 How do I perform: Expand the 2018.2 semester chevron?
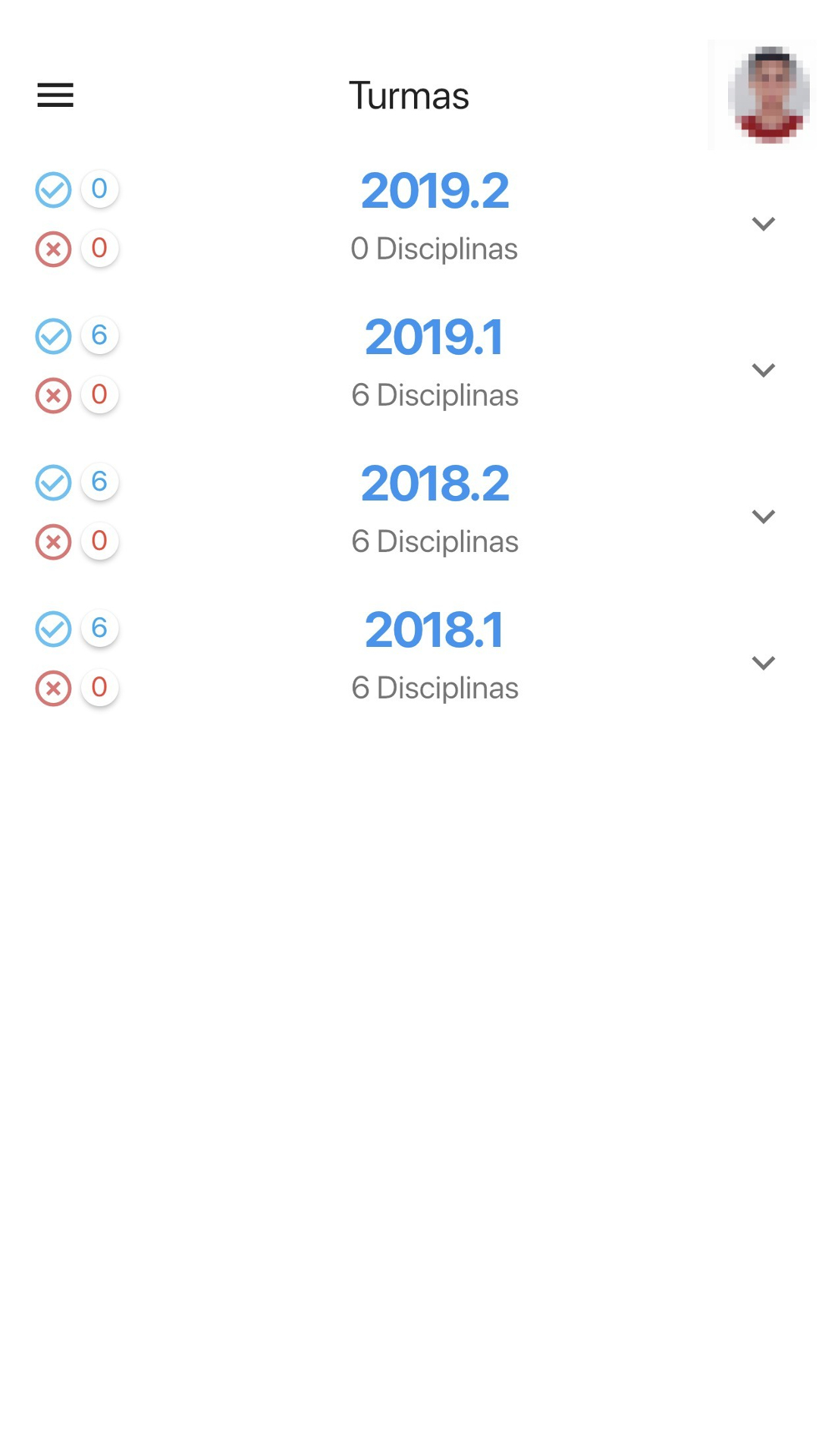[x=763, y=516]
